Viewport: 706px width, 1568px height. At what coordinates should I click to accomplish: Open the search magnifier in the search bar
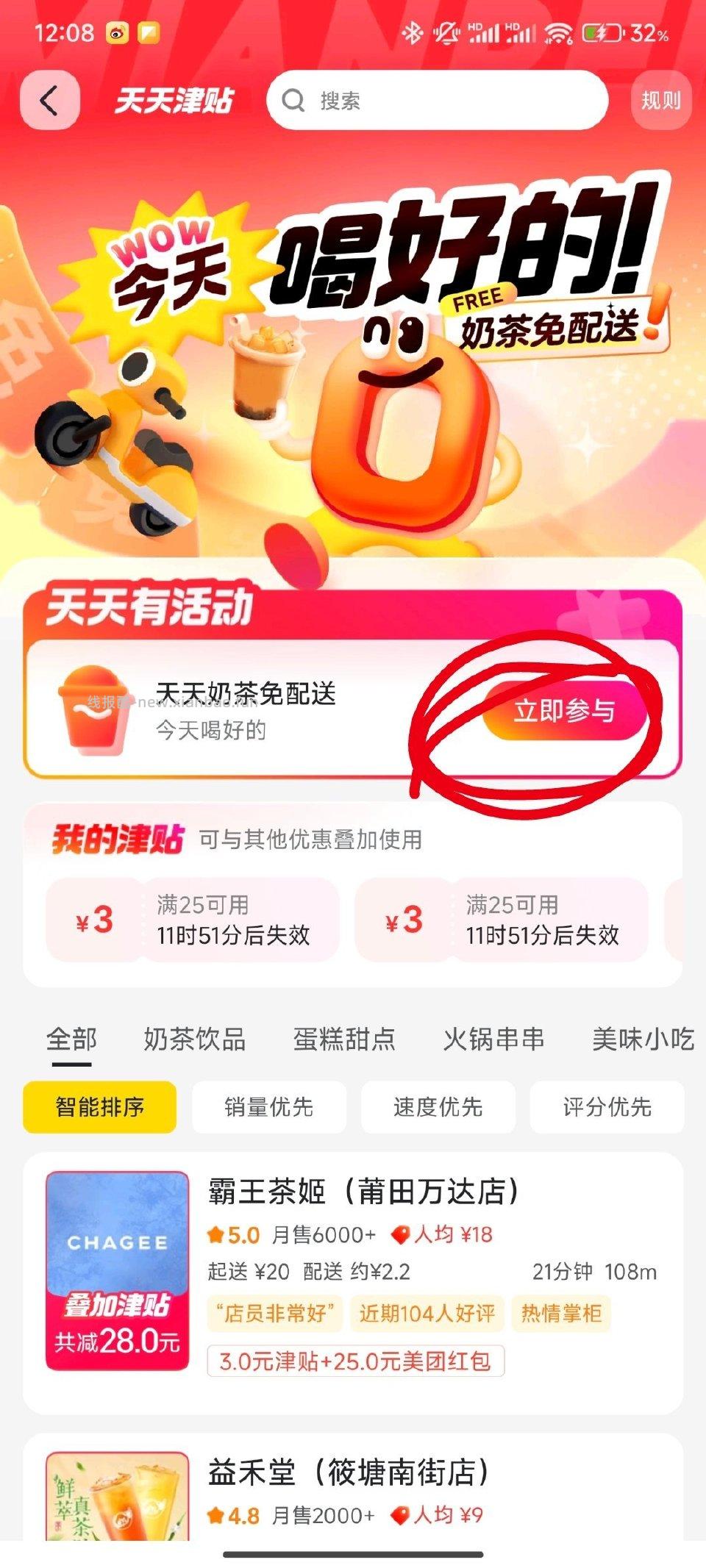pos(294,100)
